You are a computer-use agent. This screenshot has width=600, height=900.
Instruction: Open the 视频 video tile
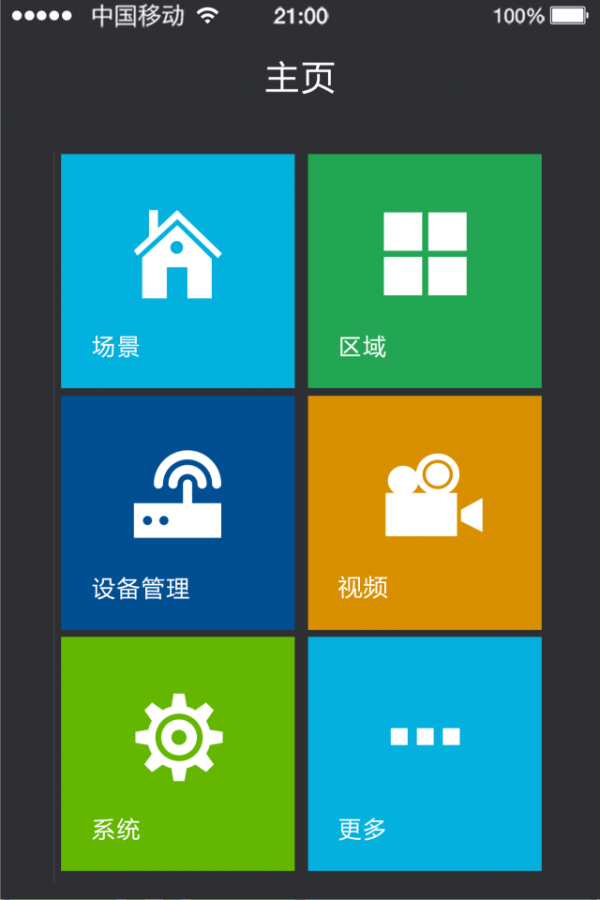[x=425, y=513]
